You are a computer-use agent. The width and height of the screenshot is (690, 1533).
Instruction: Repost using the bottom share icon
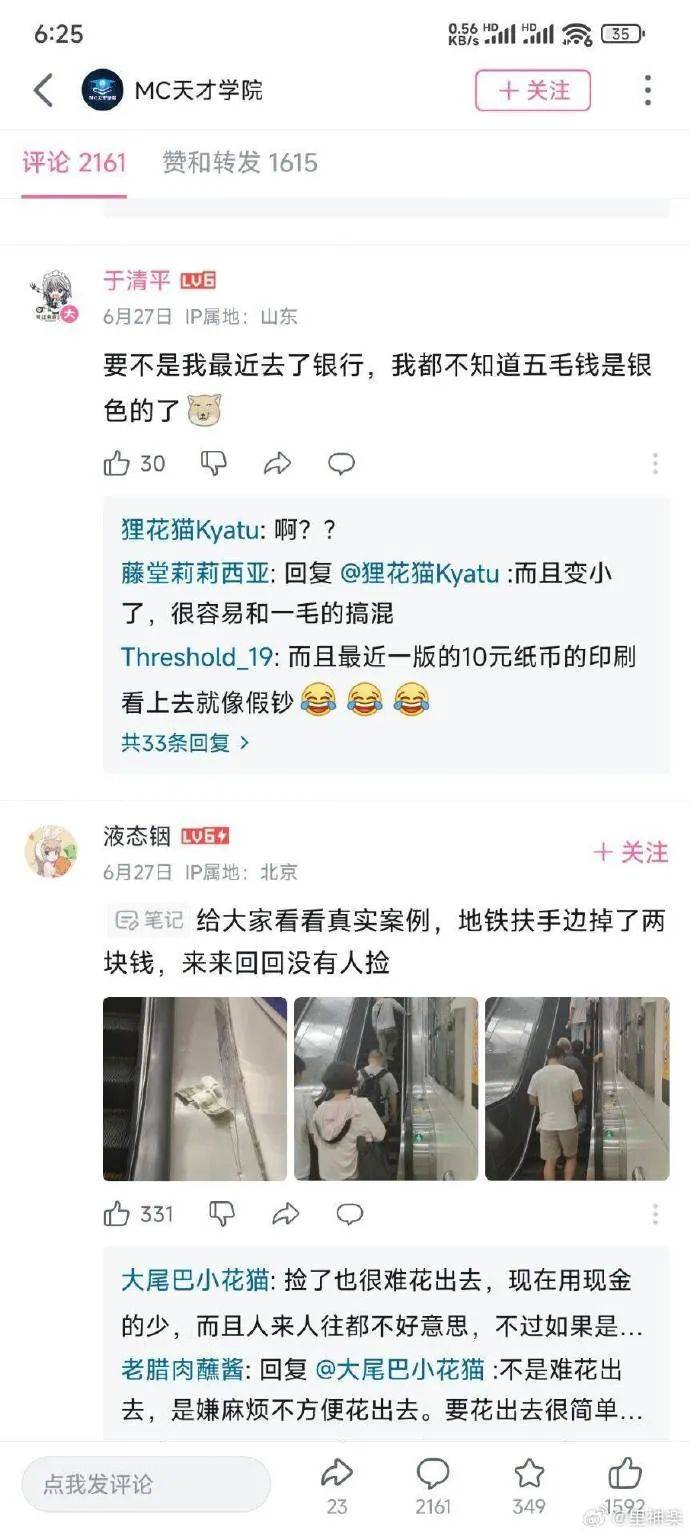(x=337, y=1485)
